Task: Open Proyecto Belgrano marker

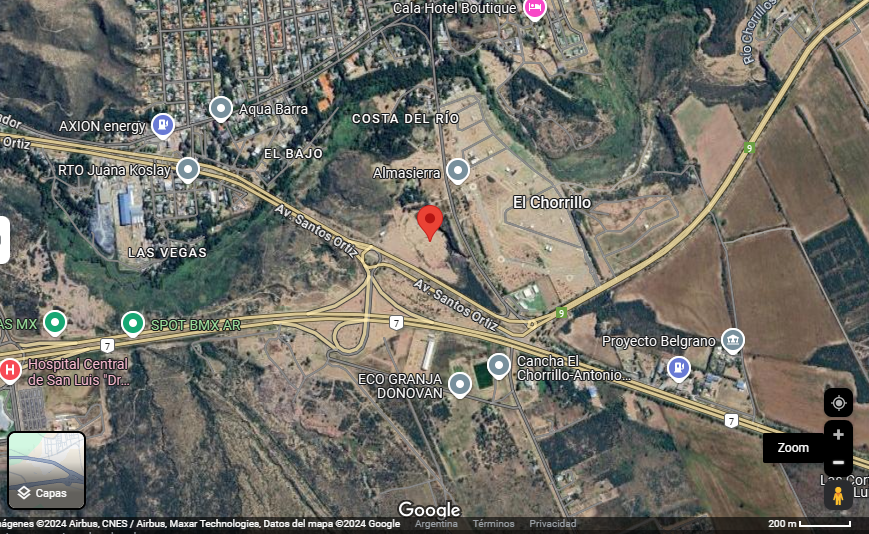Action: point(733,341)
